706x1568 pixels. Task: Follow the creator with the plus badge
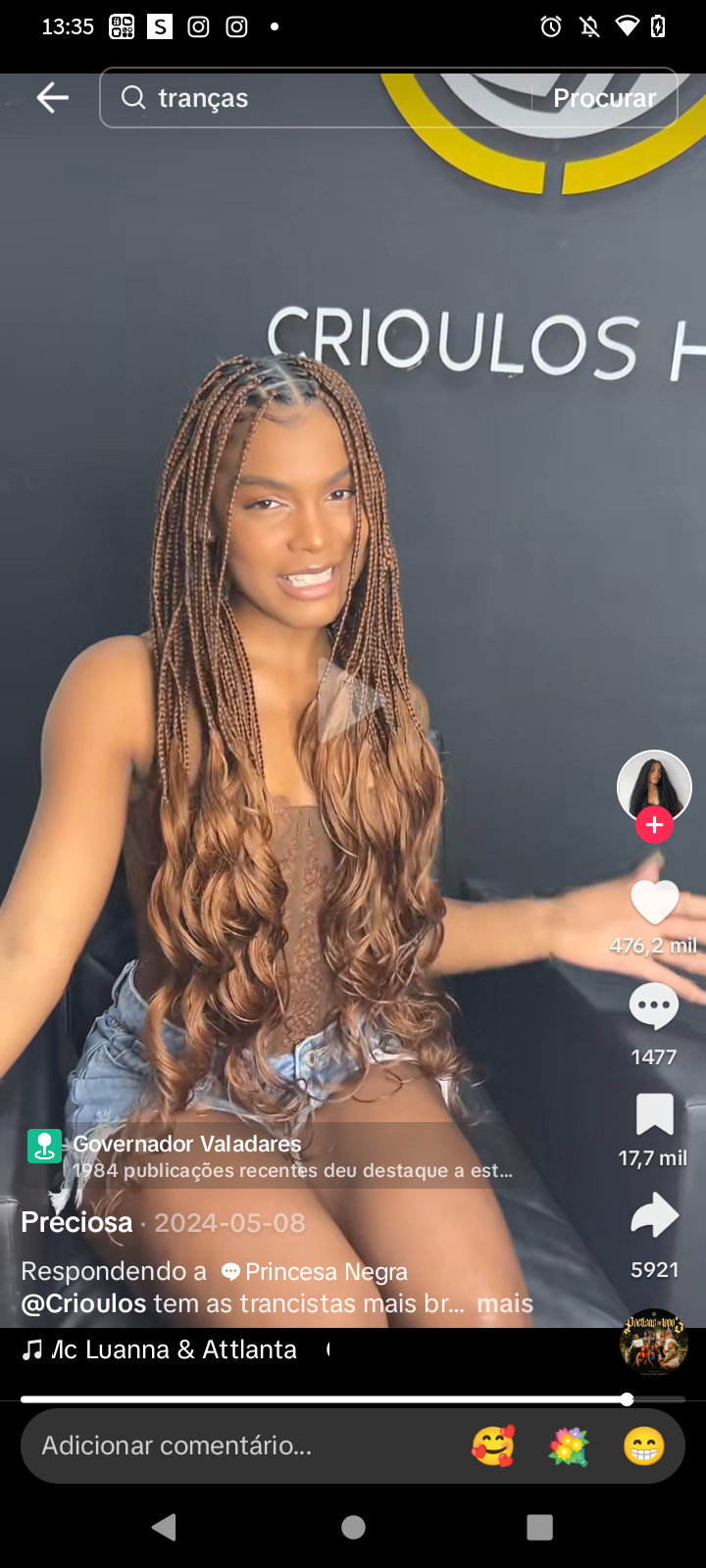pos(654,826)
